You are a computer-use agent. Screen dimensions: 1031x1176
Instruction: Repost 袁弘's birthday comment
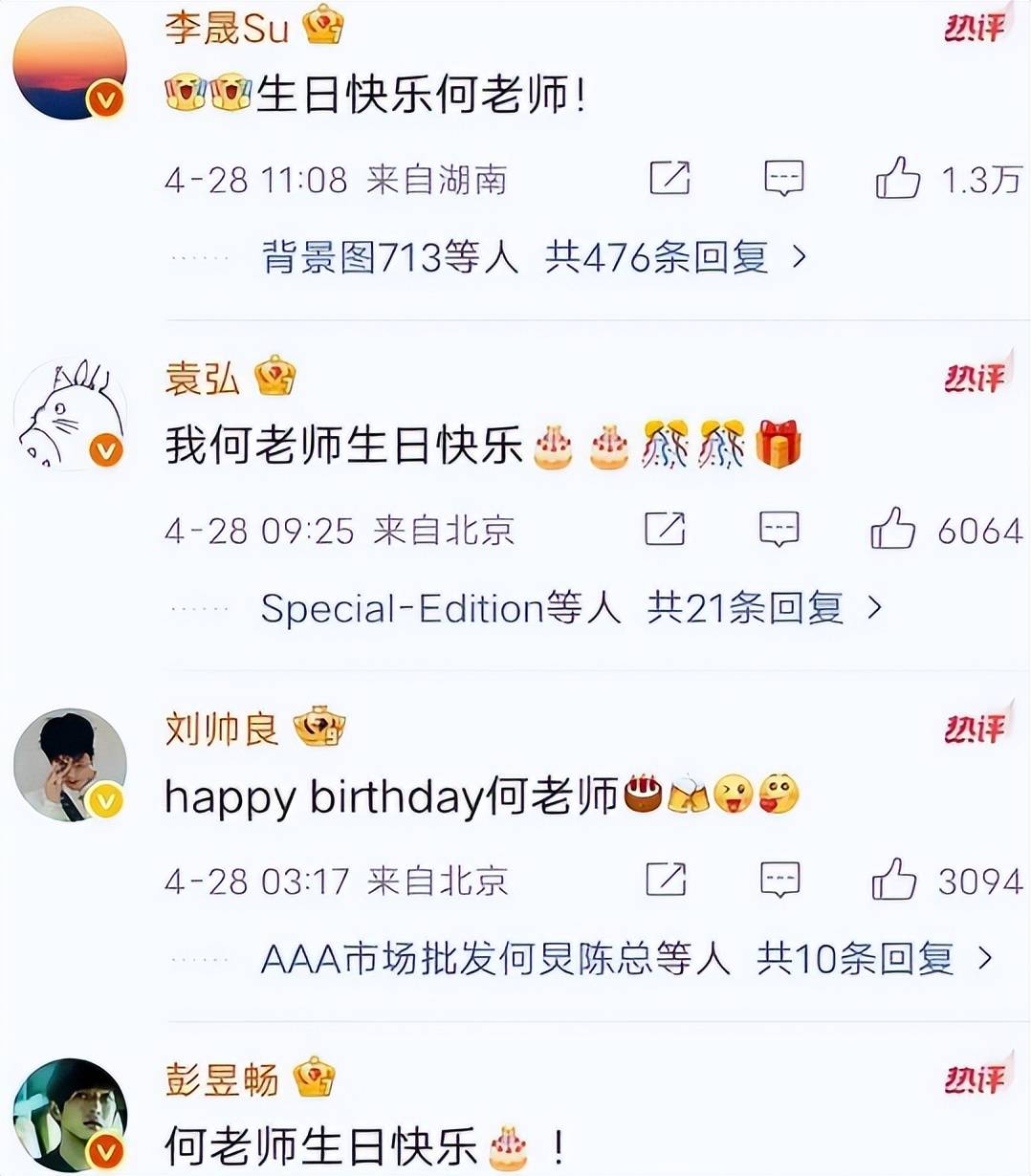(665, 529)
